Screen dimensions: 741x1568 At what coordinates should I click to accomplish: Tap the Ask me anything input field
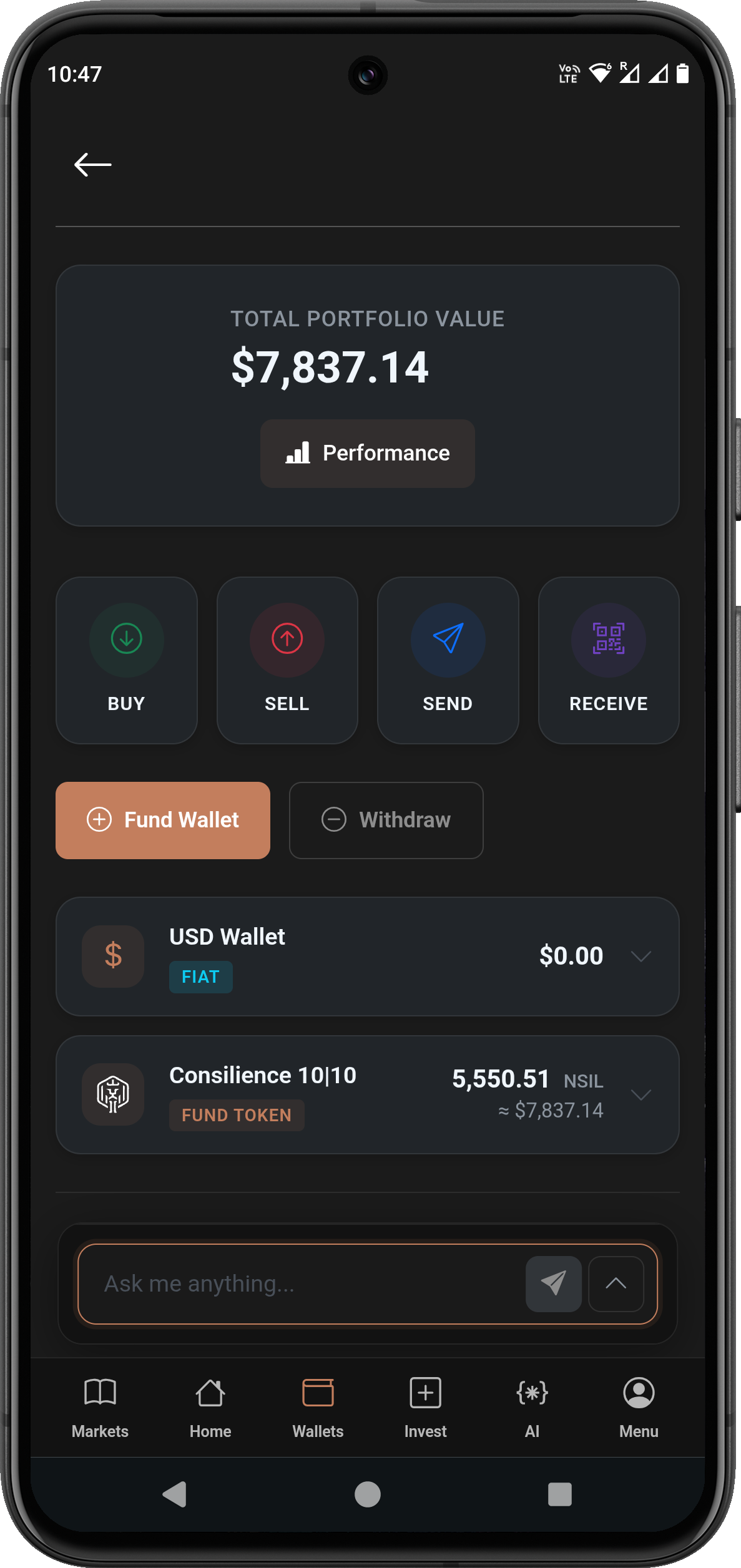(x=281, y=1283)
